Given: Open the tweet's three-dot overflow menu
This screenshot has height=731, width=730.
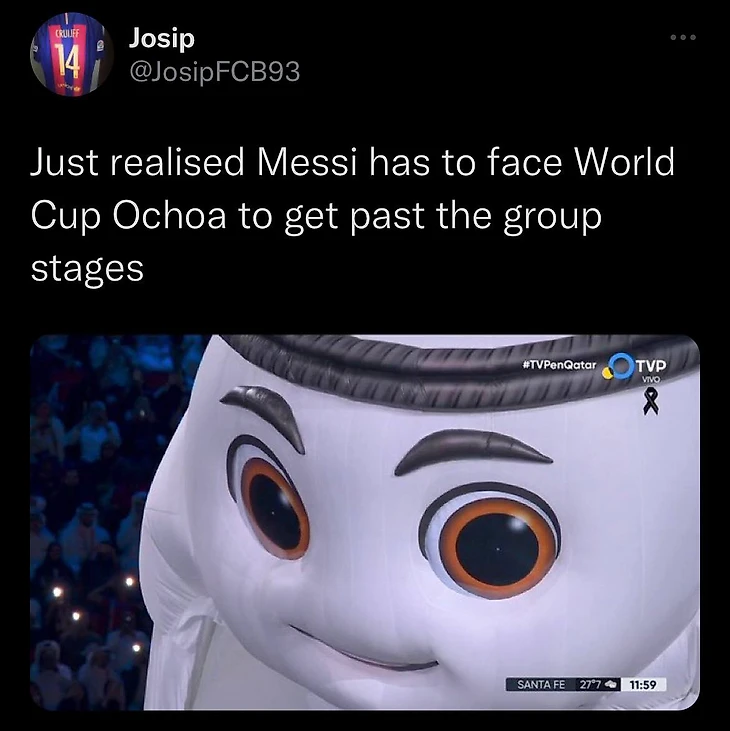Looking at the screenshot, I should click(x=684, y=38).
